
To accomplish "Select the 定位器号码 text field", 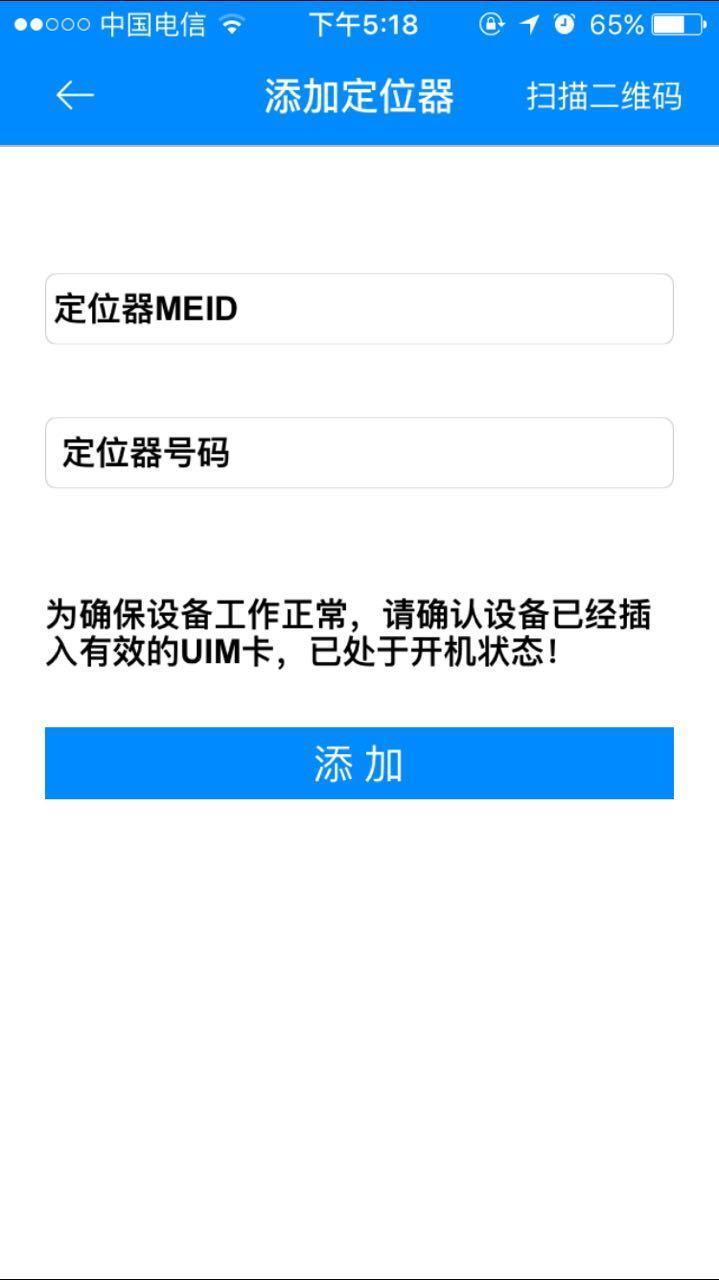I will [x=359, y=453].
